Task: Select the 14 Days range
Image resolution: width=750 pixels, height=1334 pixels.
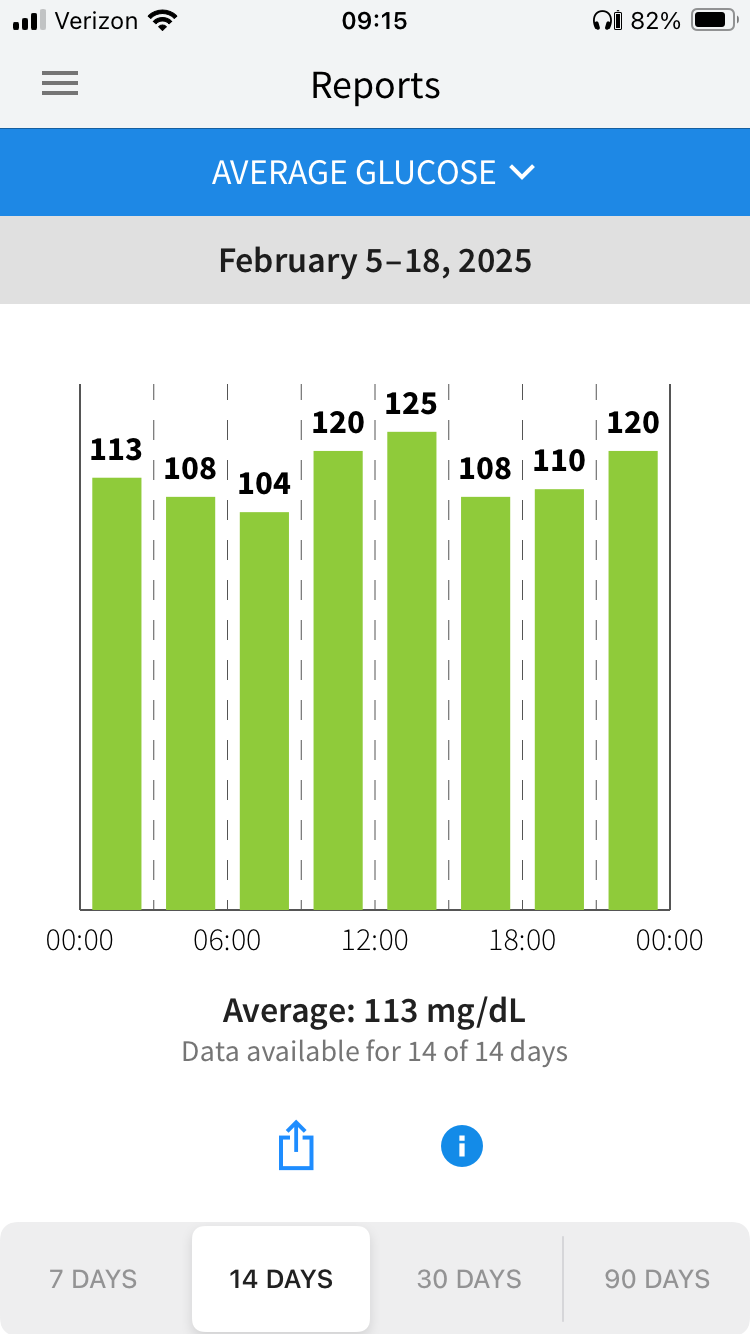Action: (x=281, y=1279)
